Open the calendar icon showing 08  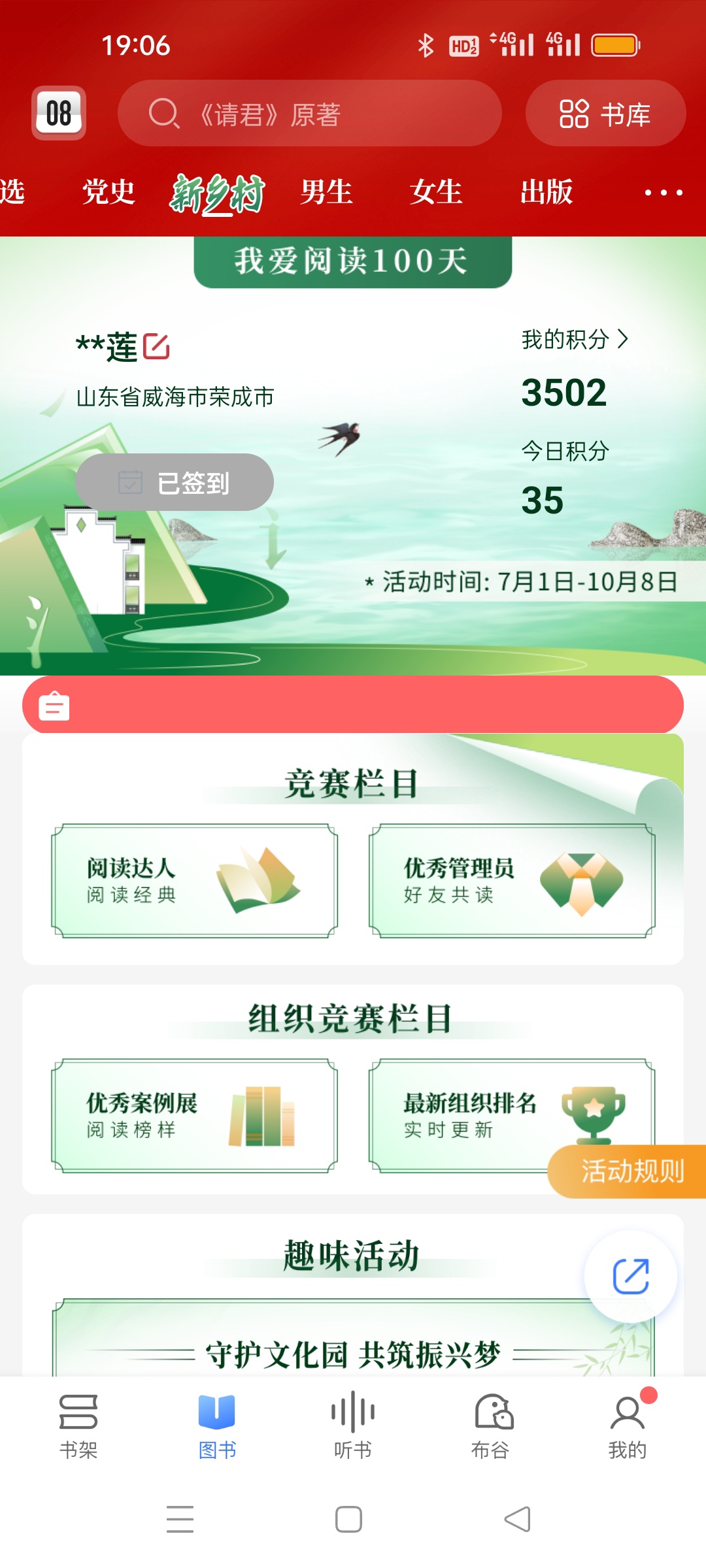tap(59, 113)
